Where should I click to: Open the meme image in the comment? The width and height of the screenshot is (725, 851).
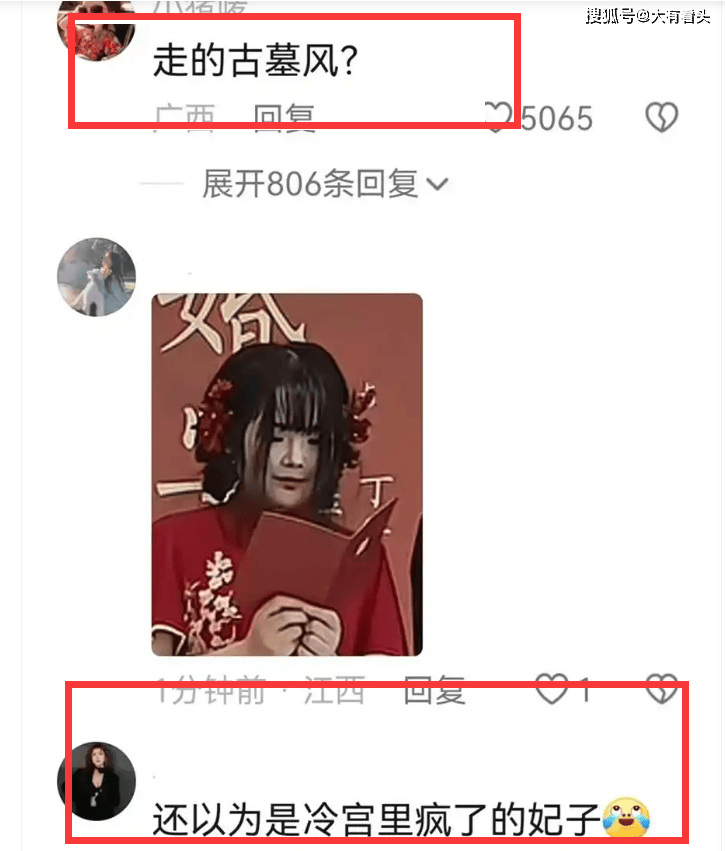[x=287, y=474]
